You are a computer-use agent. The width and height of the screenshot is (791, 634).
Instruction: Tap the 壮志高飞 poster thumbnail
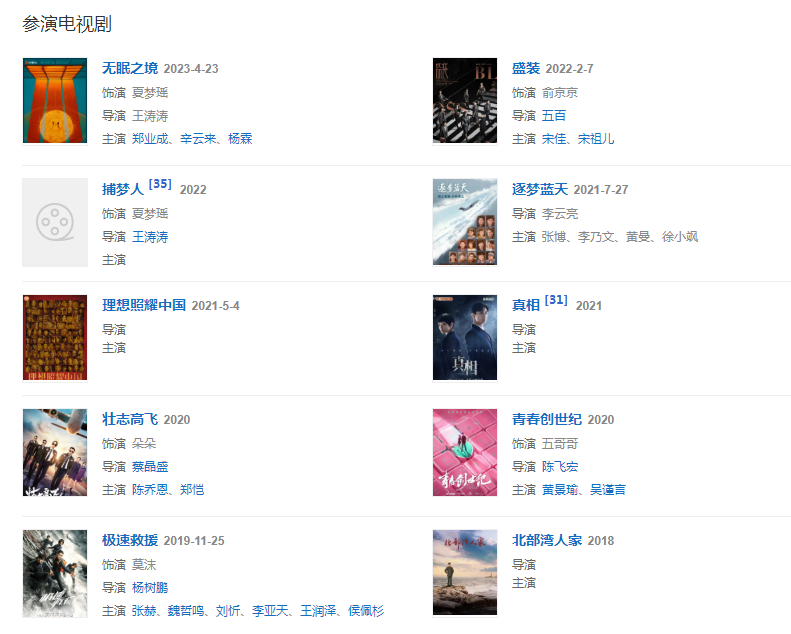55,452
